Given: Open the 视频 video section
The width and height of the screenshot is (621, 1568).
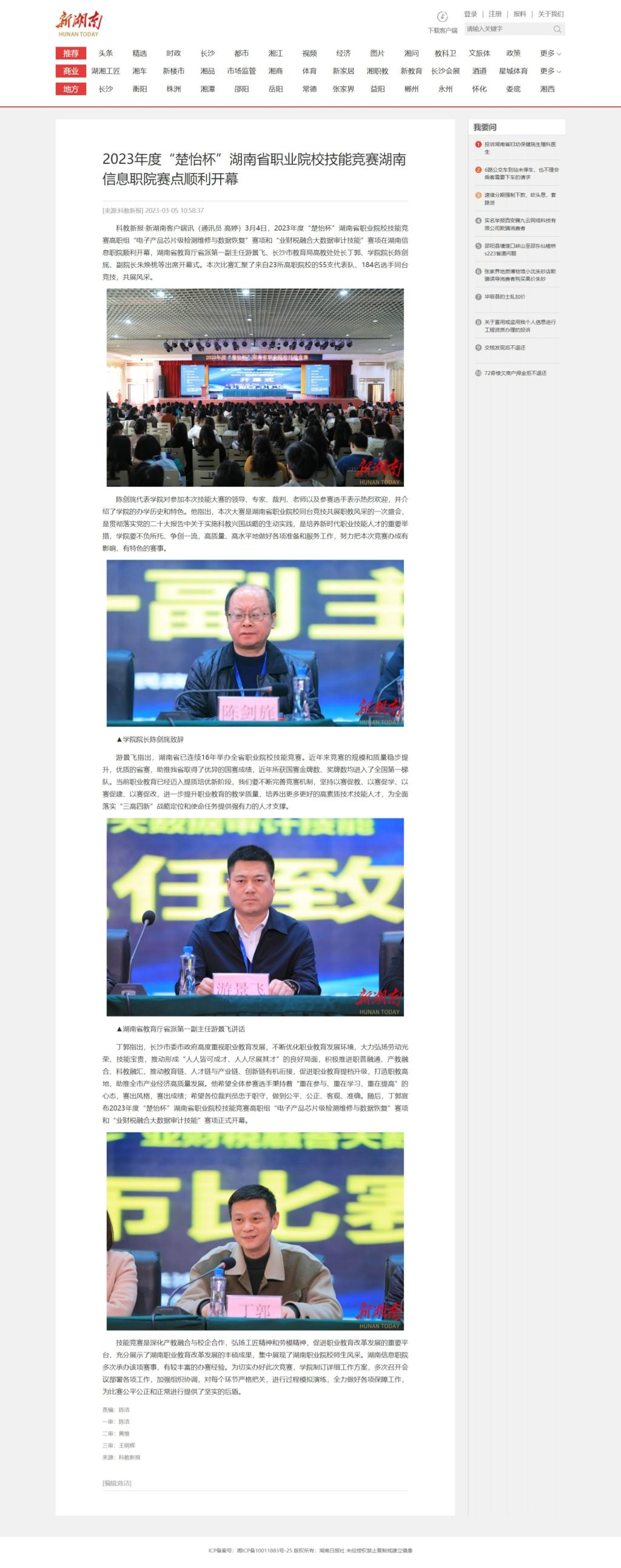Looking at the screenshot, I should [309, 53].
